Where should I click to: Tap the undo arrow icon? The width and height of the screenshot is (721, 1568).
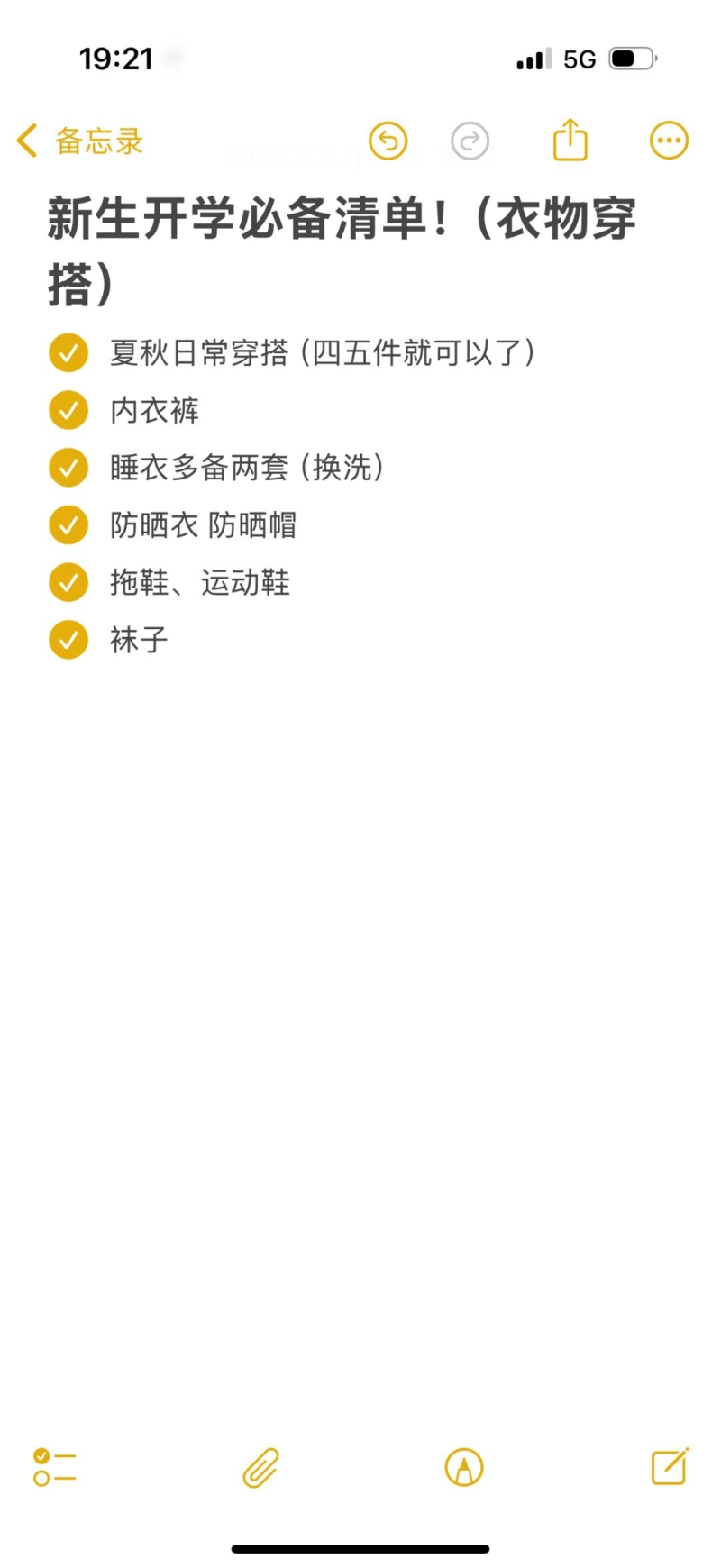(x=388, y=141)
